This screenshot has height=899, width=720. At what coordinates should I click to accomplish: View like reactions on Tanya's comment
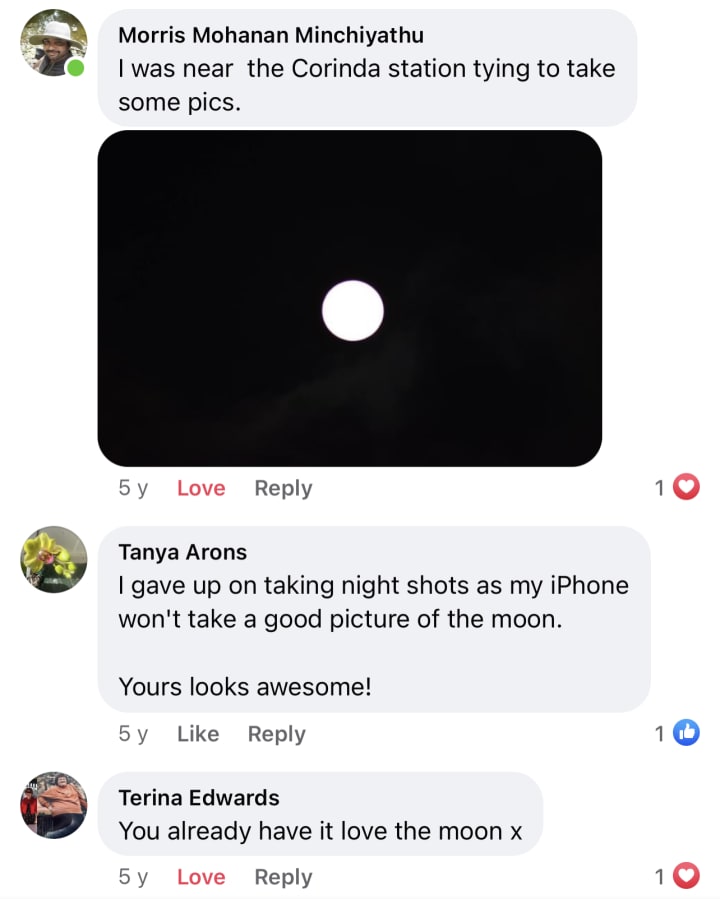pyautogui.click(x=677, y=733)
